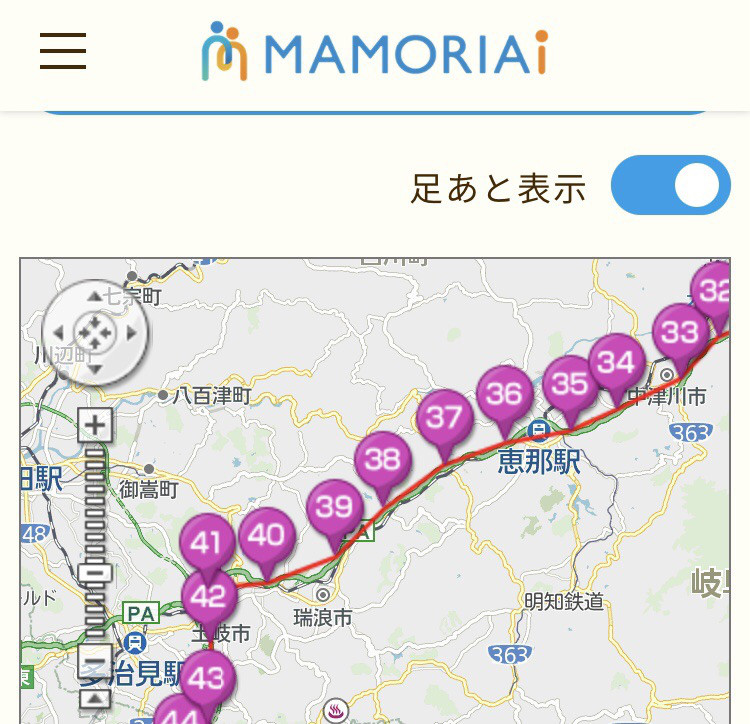Pan the map left with the arrow
This screenshot has height=724, width=750.
[57, 333]
